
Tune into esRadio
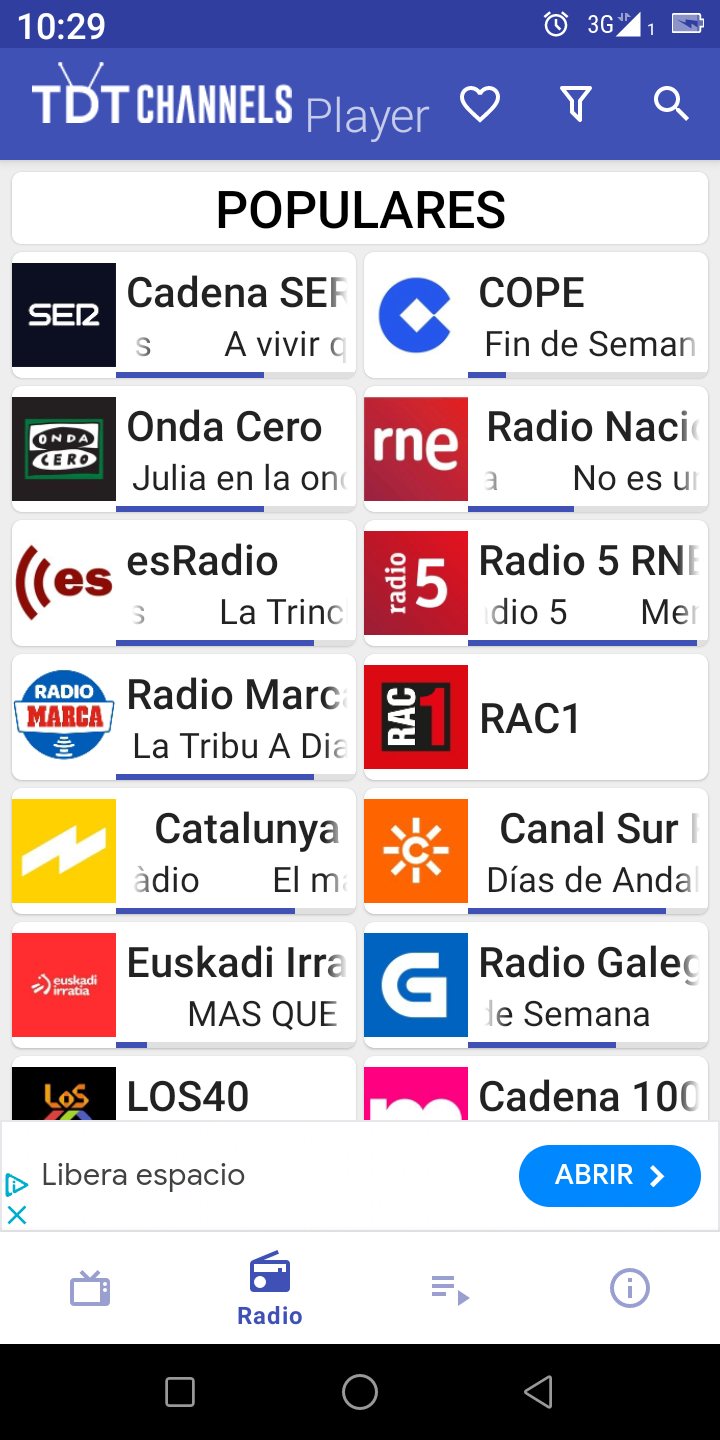pyautogui.click(x=184, y=583)
